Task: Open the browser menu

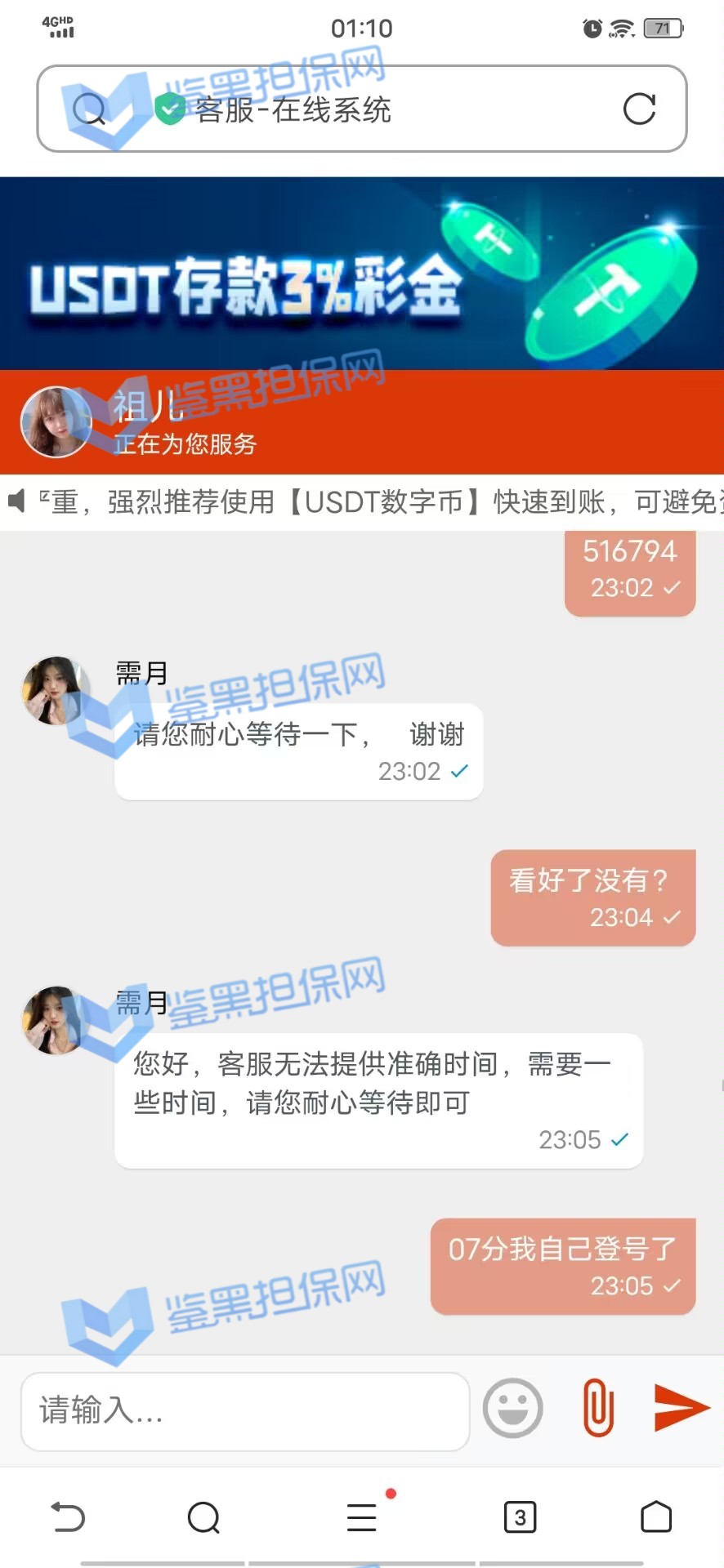Action: coord(362,1517)
